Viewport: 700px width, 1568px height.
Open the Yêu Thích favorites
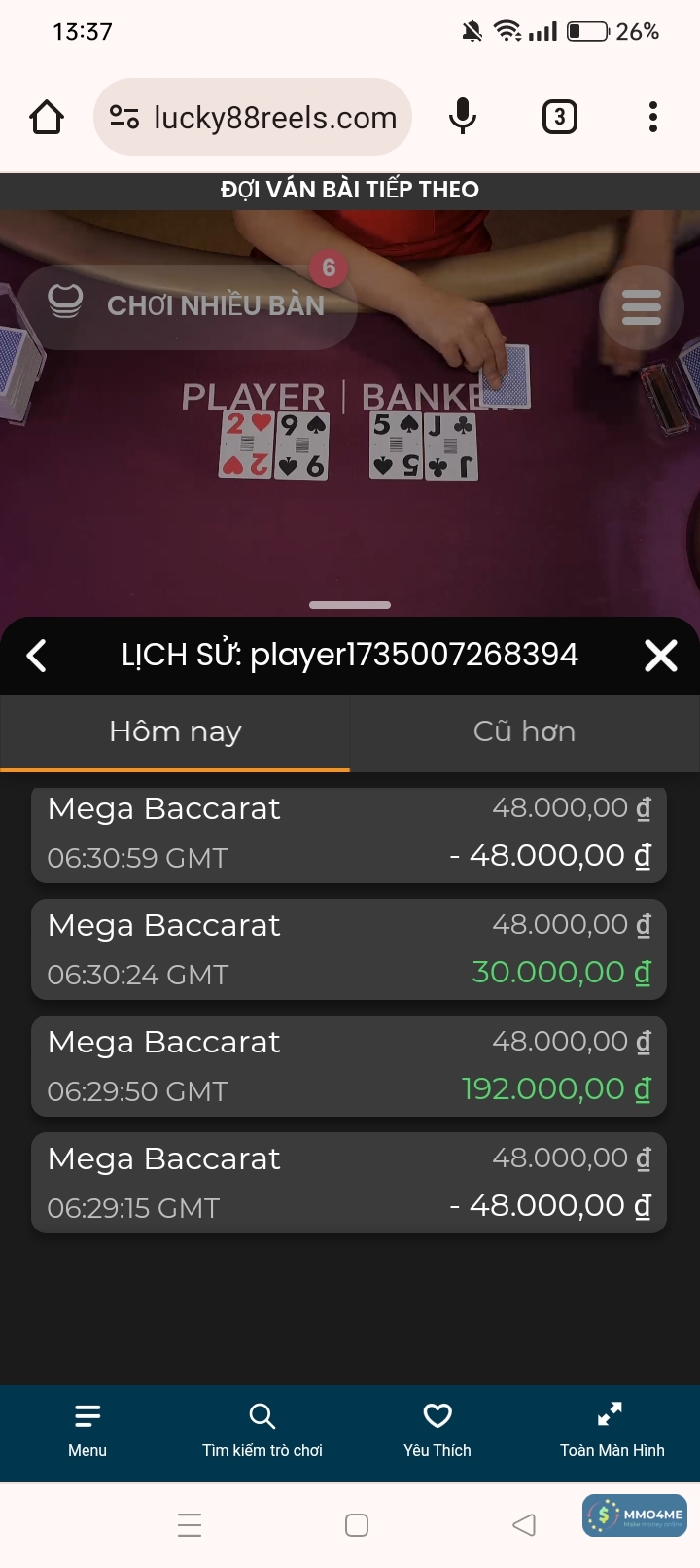pyautogui.click(x=437, y=1430)
